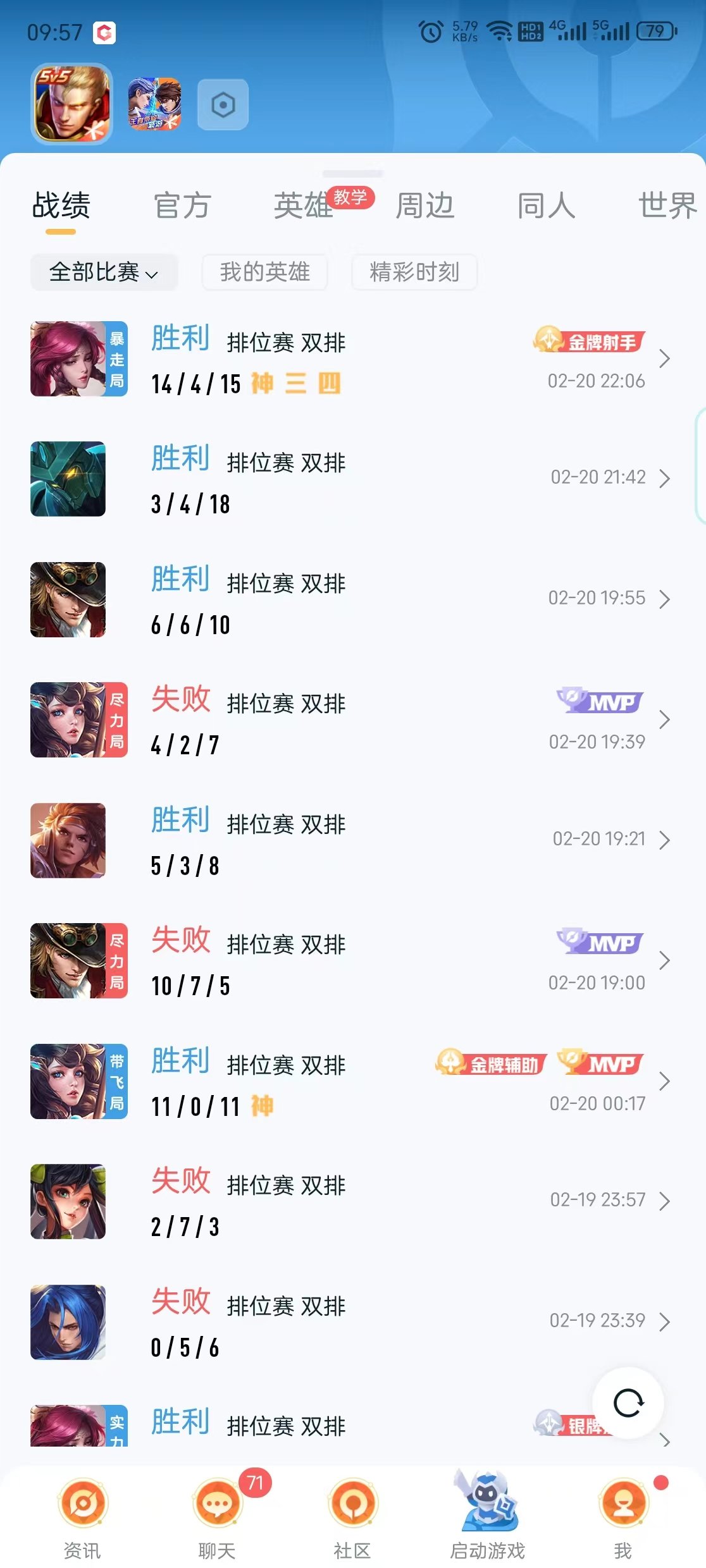The width and height of the screenshot is (706, 1568).
Task: View the 3/4/18 match from 21:42
Action: (x=348, y=479)
